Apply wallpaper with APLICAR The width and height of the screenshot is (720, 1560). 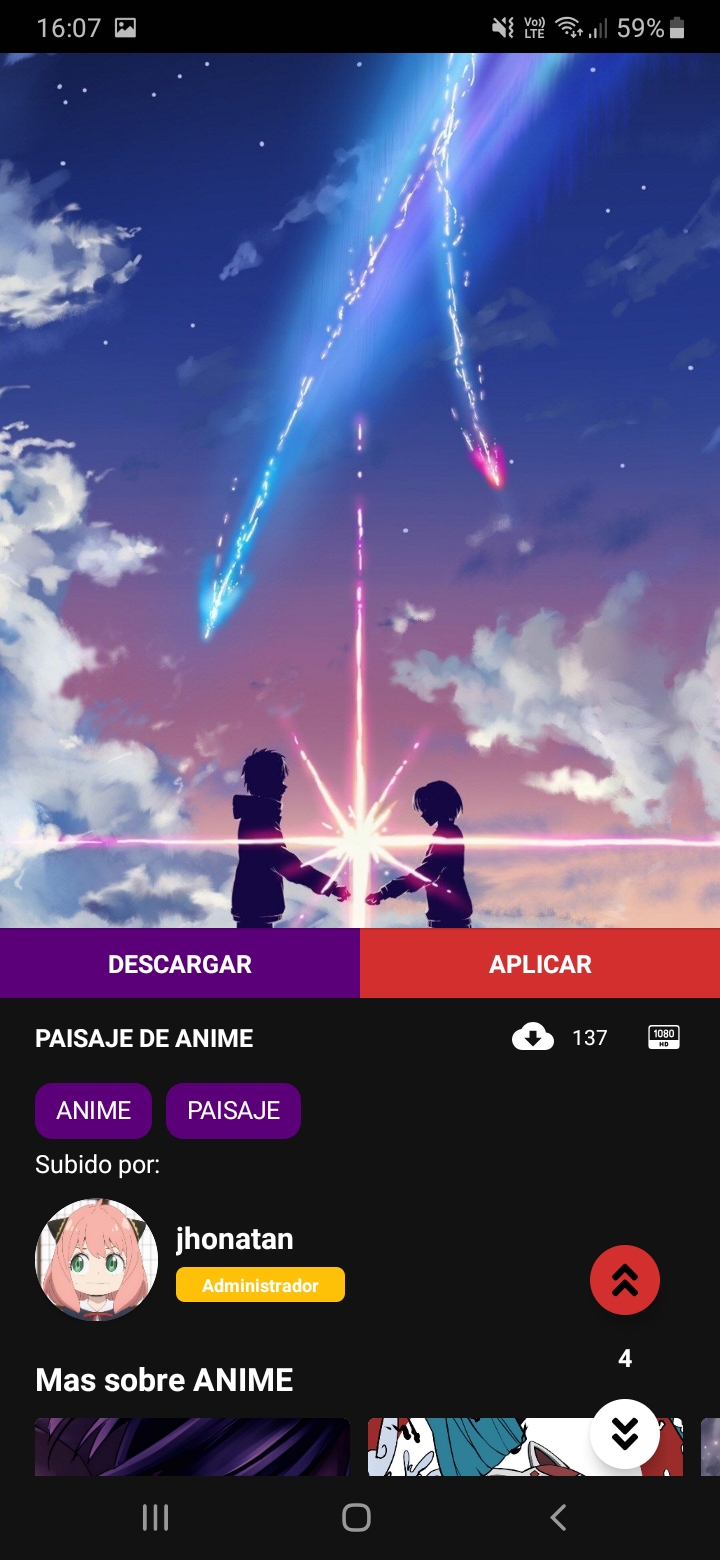tap(540, 964)
